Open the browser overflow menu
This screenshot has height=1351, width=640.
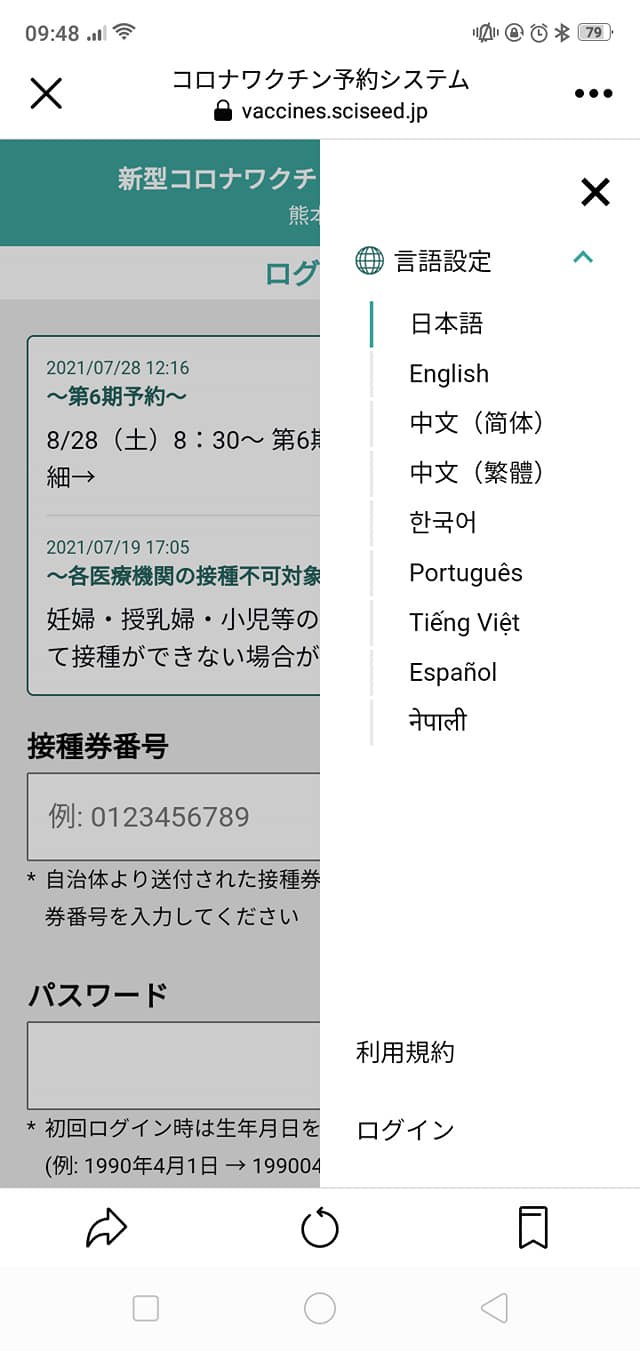(593, 93)
